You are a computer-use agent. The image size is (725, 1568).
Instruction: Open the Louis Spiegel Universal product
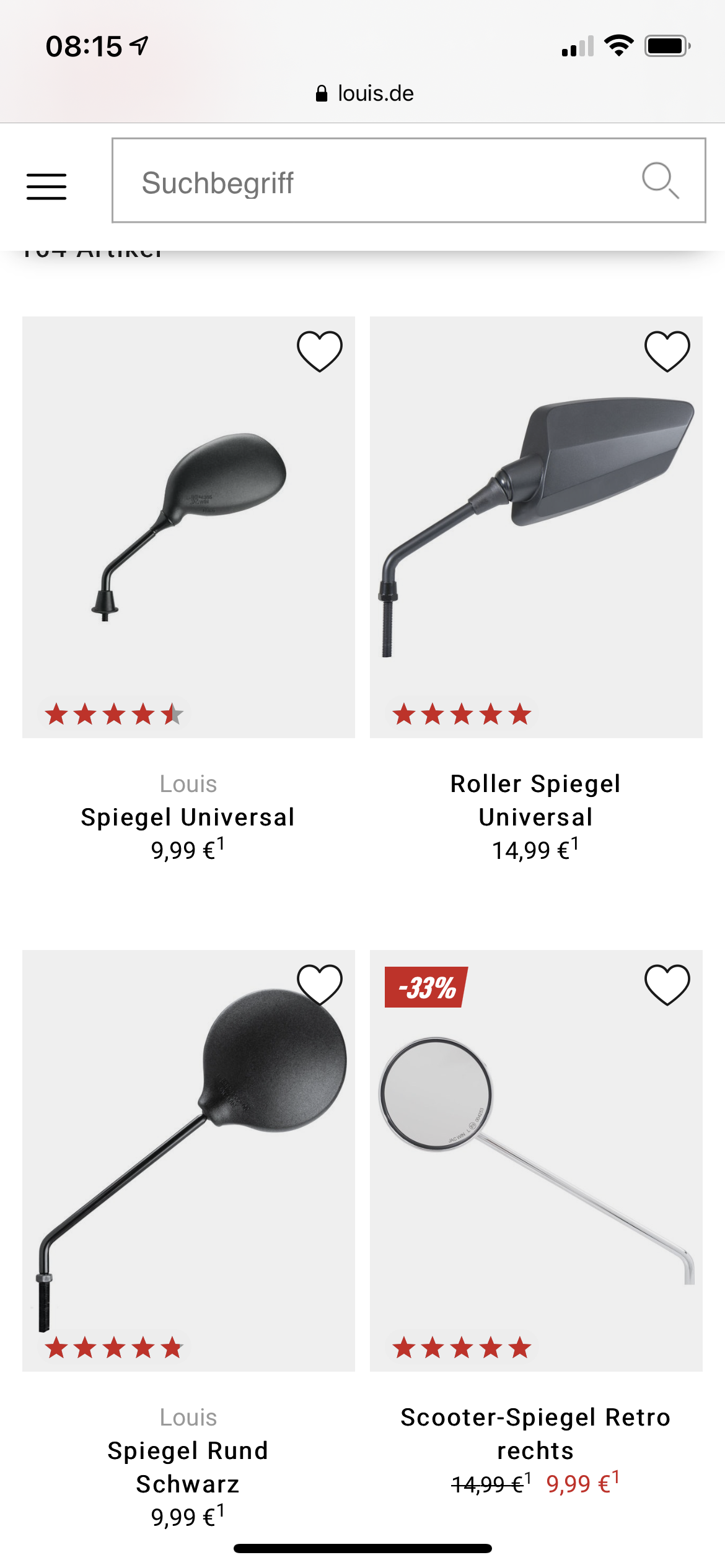(188, 817)
